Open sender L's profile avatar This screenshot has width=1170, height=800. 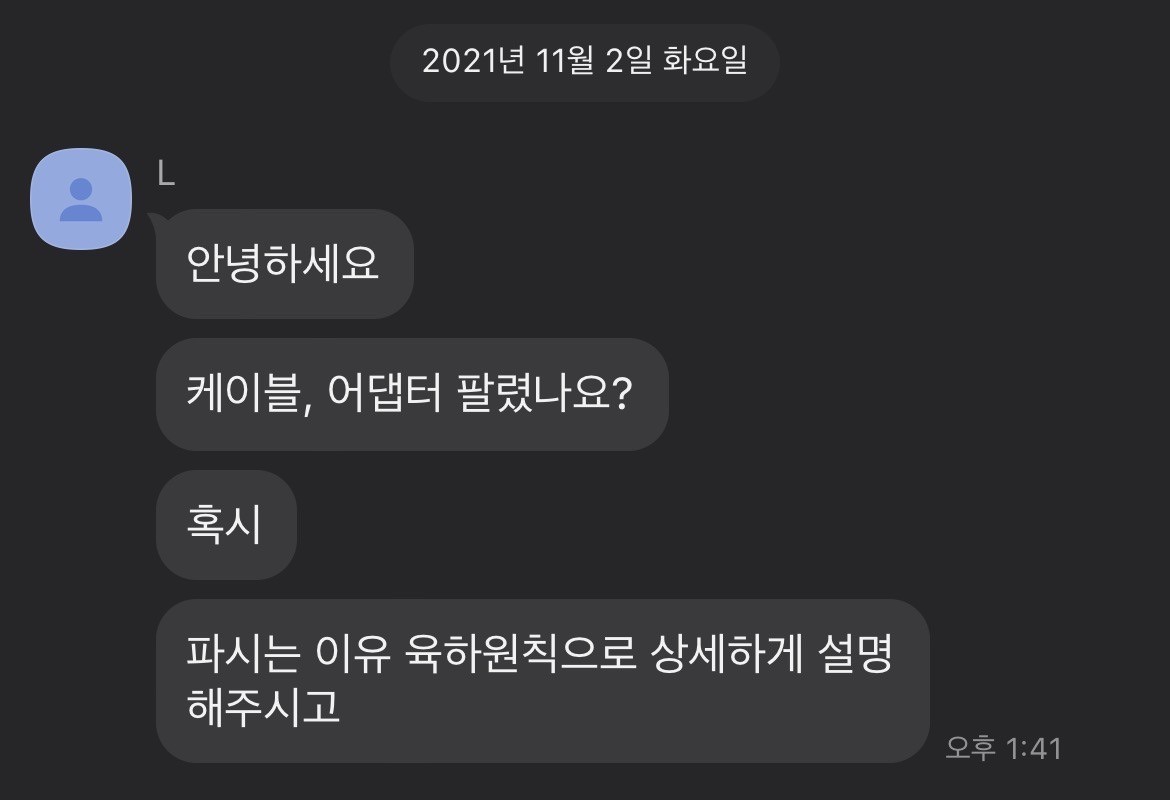pyautogui.click(x=81, y=198)
